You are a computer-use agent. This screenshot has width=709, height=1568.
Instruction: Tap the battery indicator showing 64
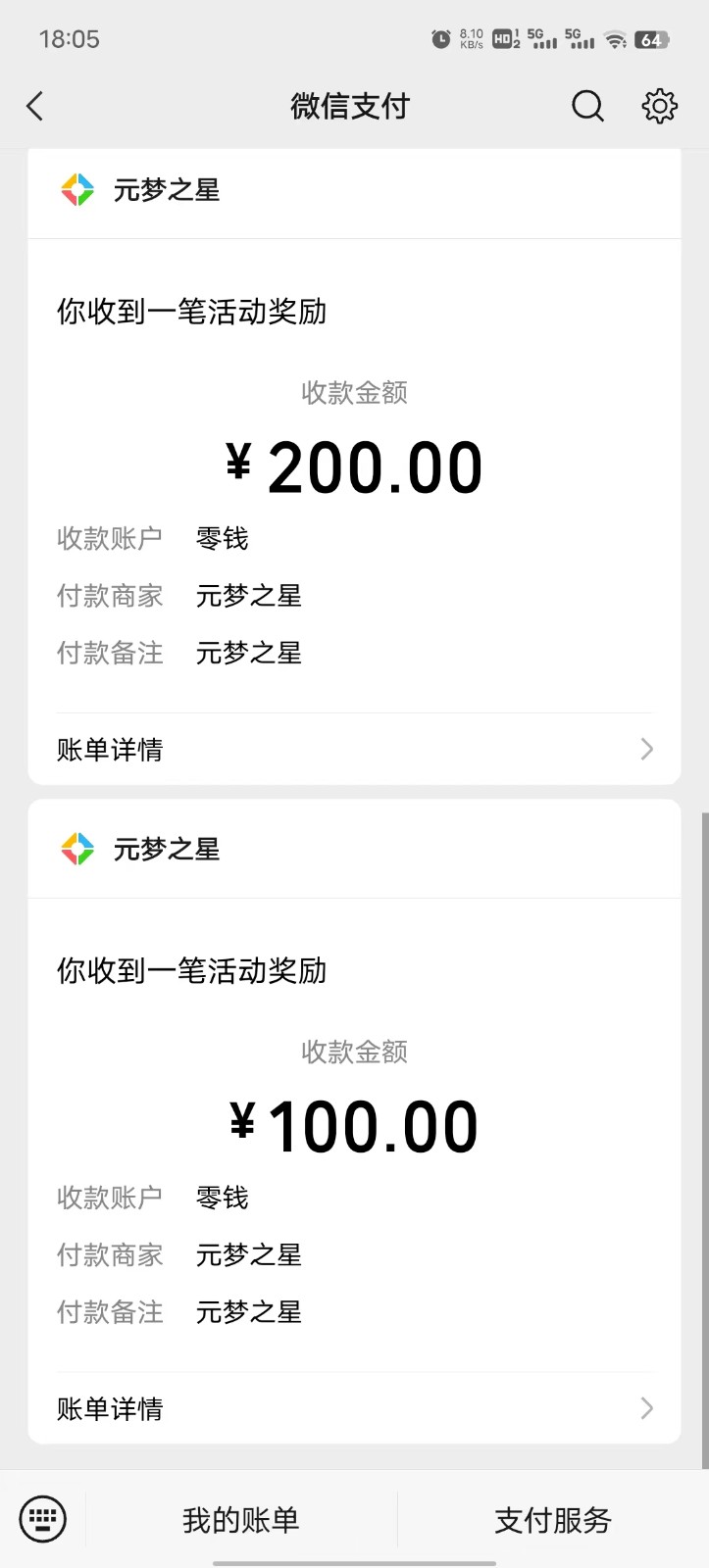pos(653,41)
